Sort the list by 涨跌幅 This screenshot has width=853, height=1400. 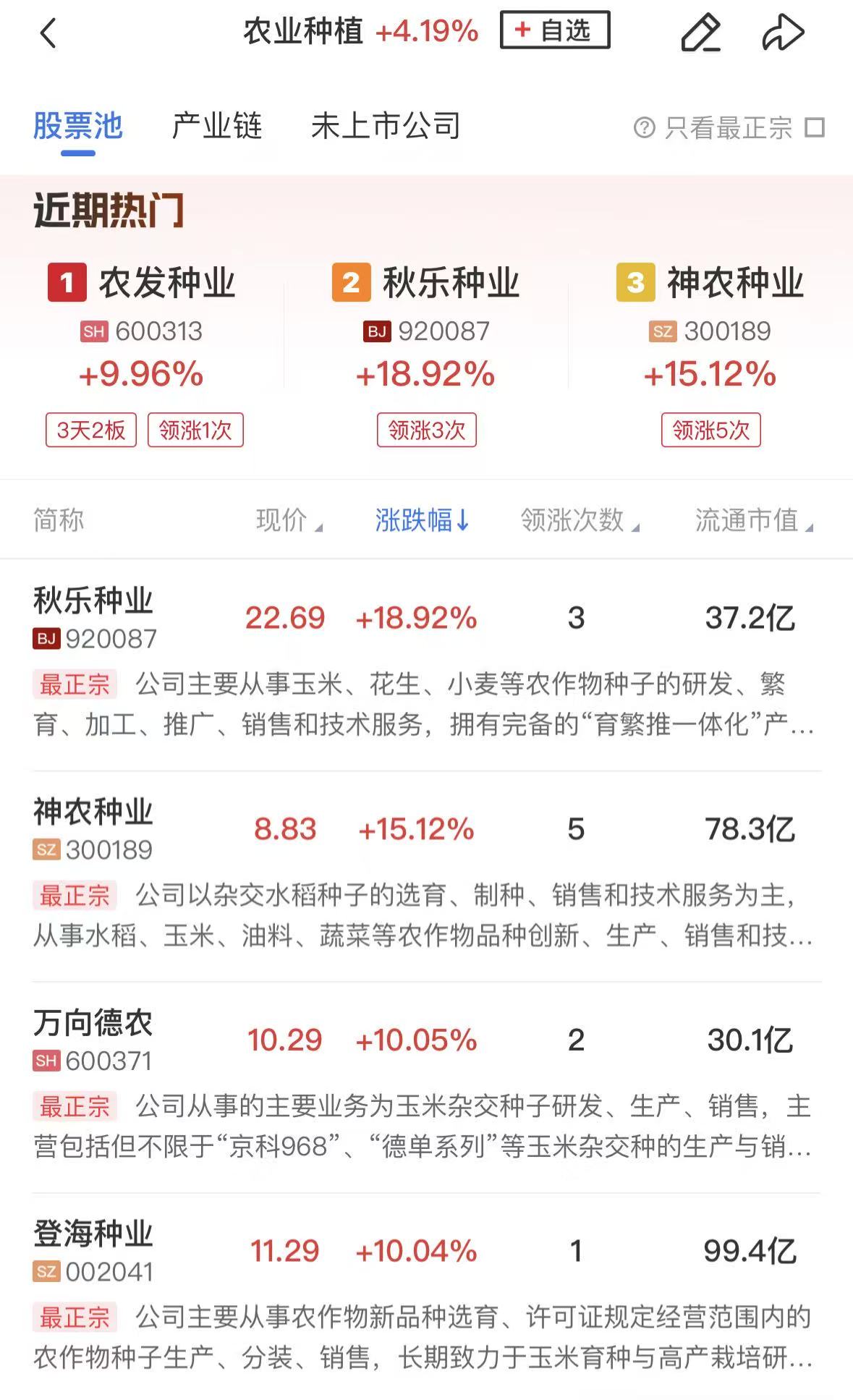(x=422, y=520)
